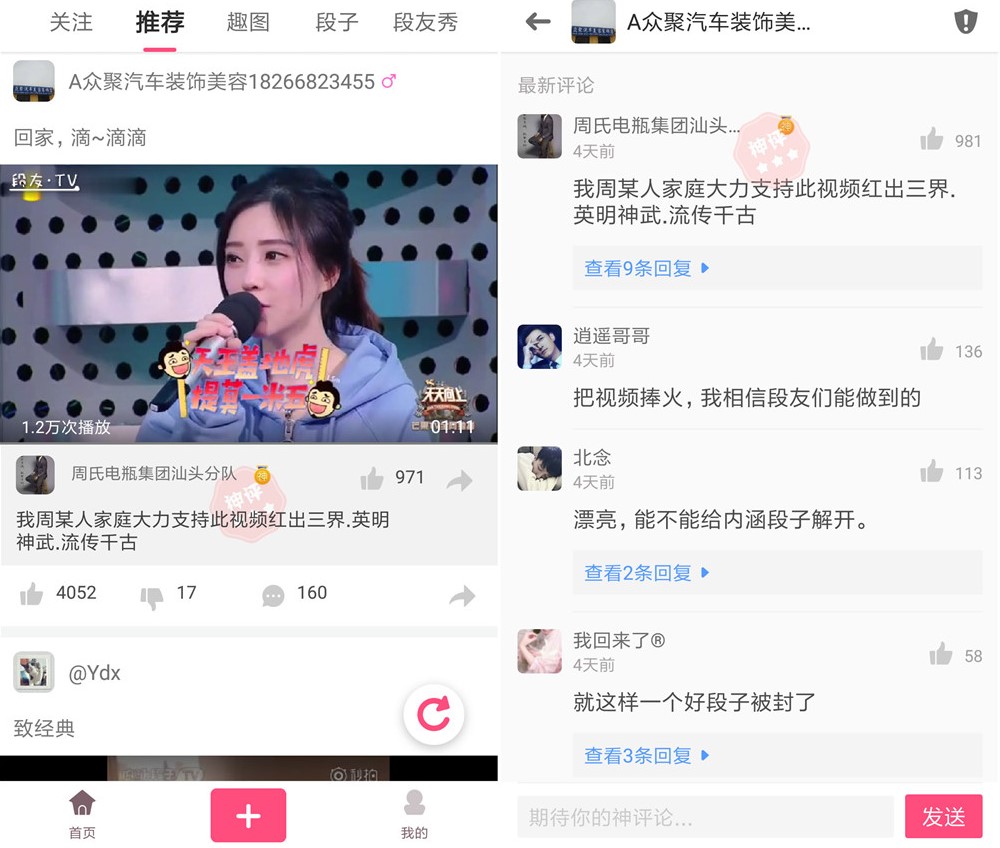
Task: Create a new post with plus button
Action: tap(248, 815)
